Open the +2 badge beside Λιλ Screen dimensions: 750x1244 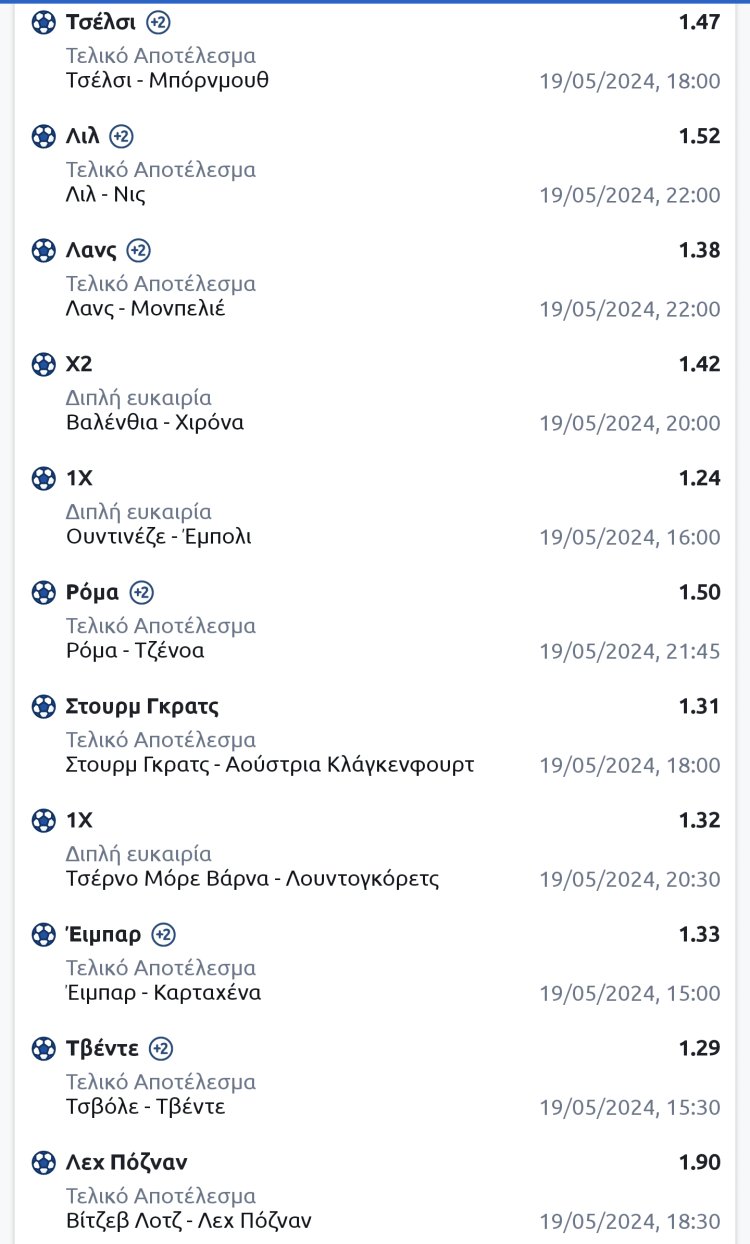pos(121,136)
